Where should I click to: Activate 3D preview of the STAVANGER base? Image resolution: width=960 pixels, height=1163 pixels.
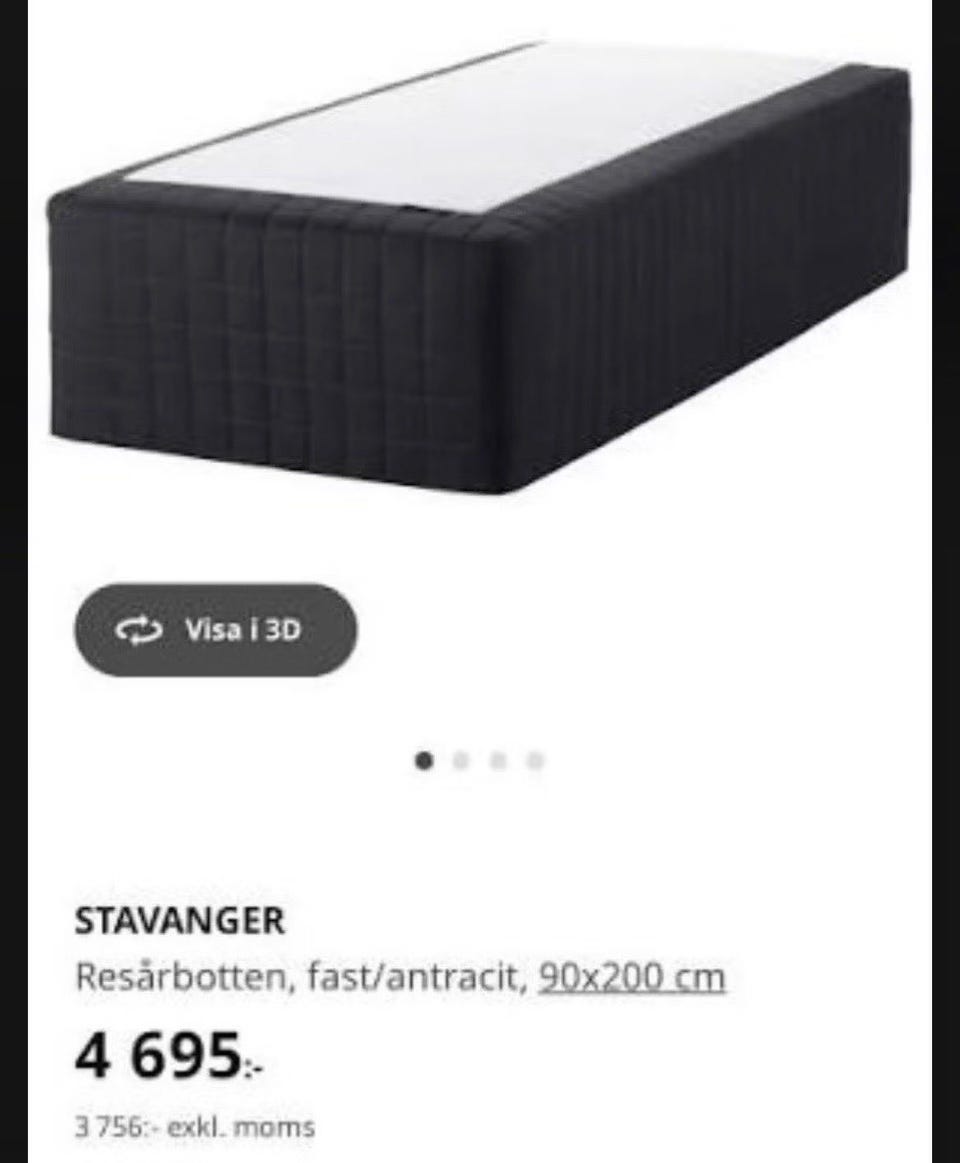point(215,630)
